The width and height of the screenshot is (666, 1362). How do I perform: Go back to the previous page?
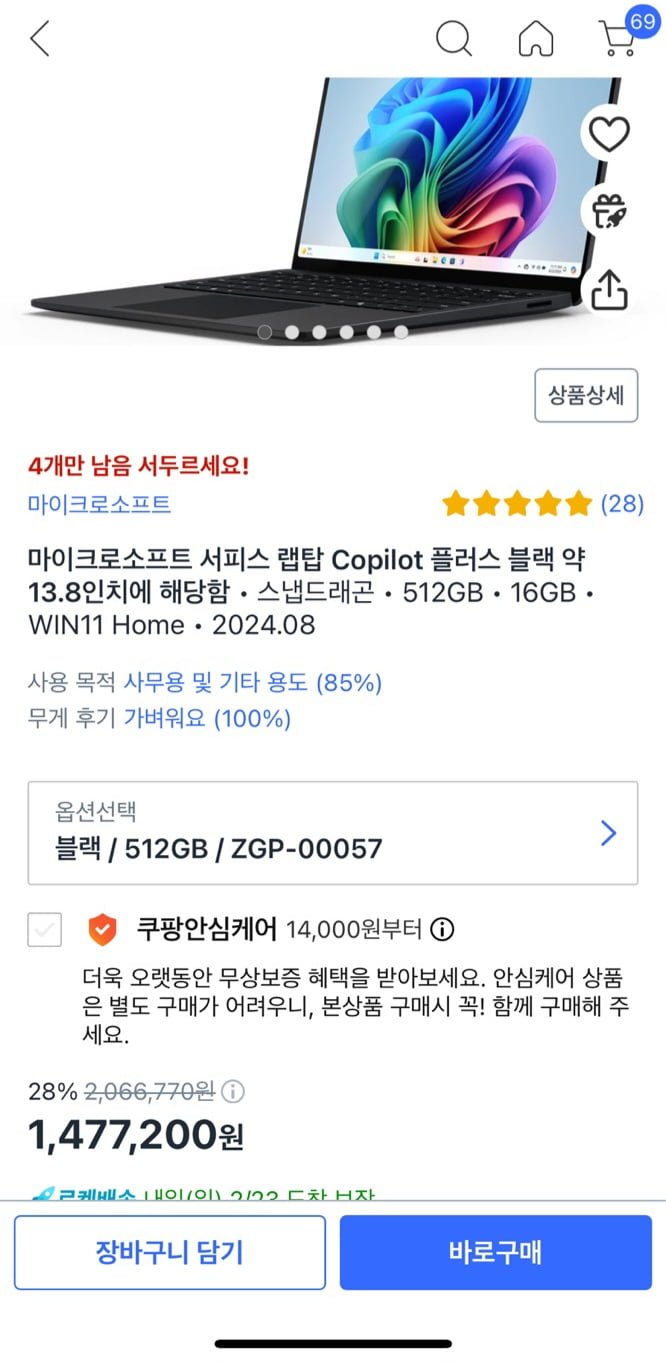point(39,39)
